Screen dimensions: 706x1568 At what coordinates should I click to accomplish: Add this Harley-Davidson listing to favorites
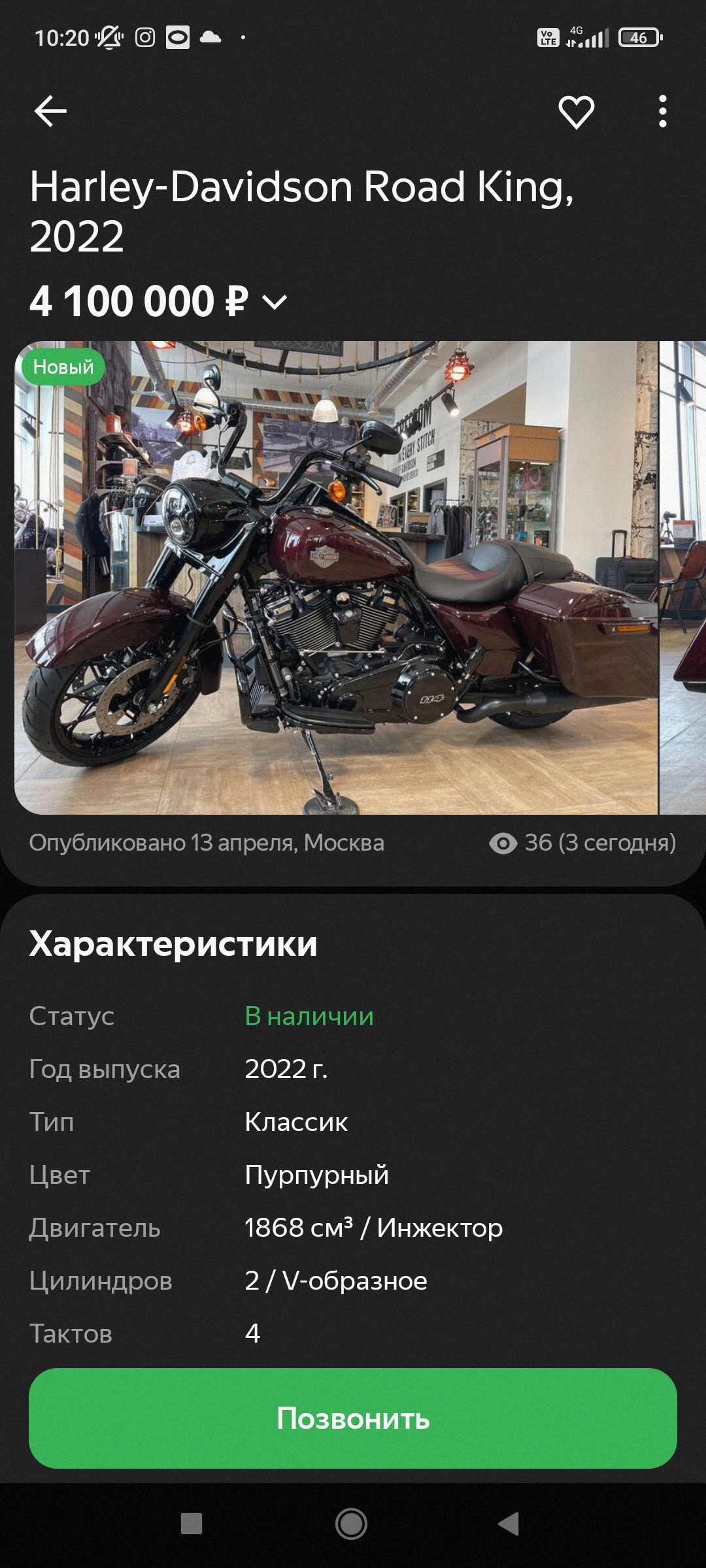577,112
